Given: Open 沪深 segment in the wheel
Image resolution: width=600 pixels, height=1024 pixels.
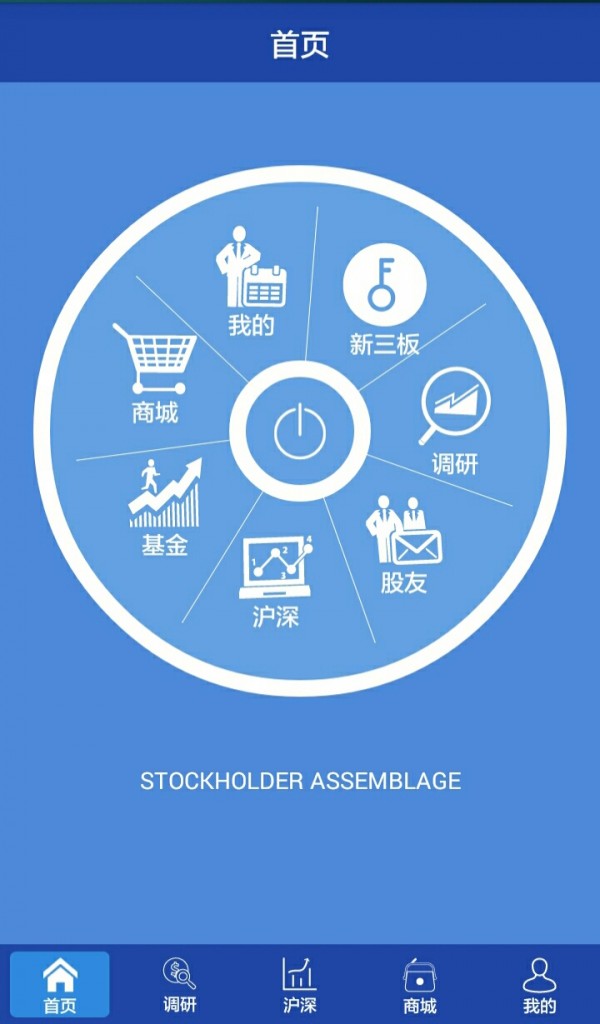Looking at the screenshot, I should point(276,580).
